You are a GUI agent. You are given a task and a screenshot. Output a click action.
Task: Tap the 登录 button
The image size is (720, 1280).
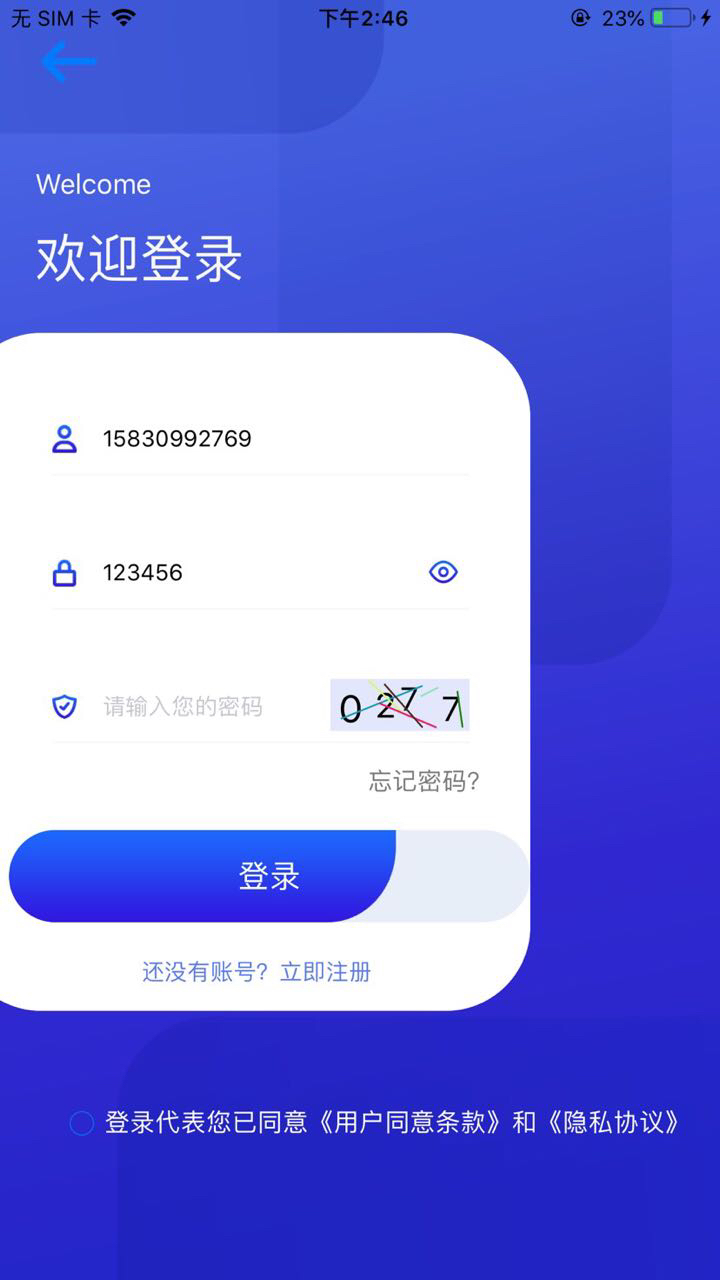[268, 876]
